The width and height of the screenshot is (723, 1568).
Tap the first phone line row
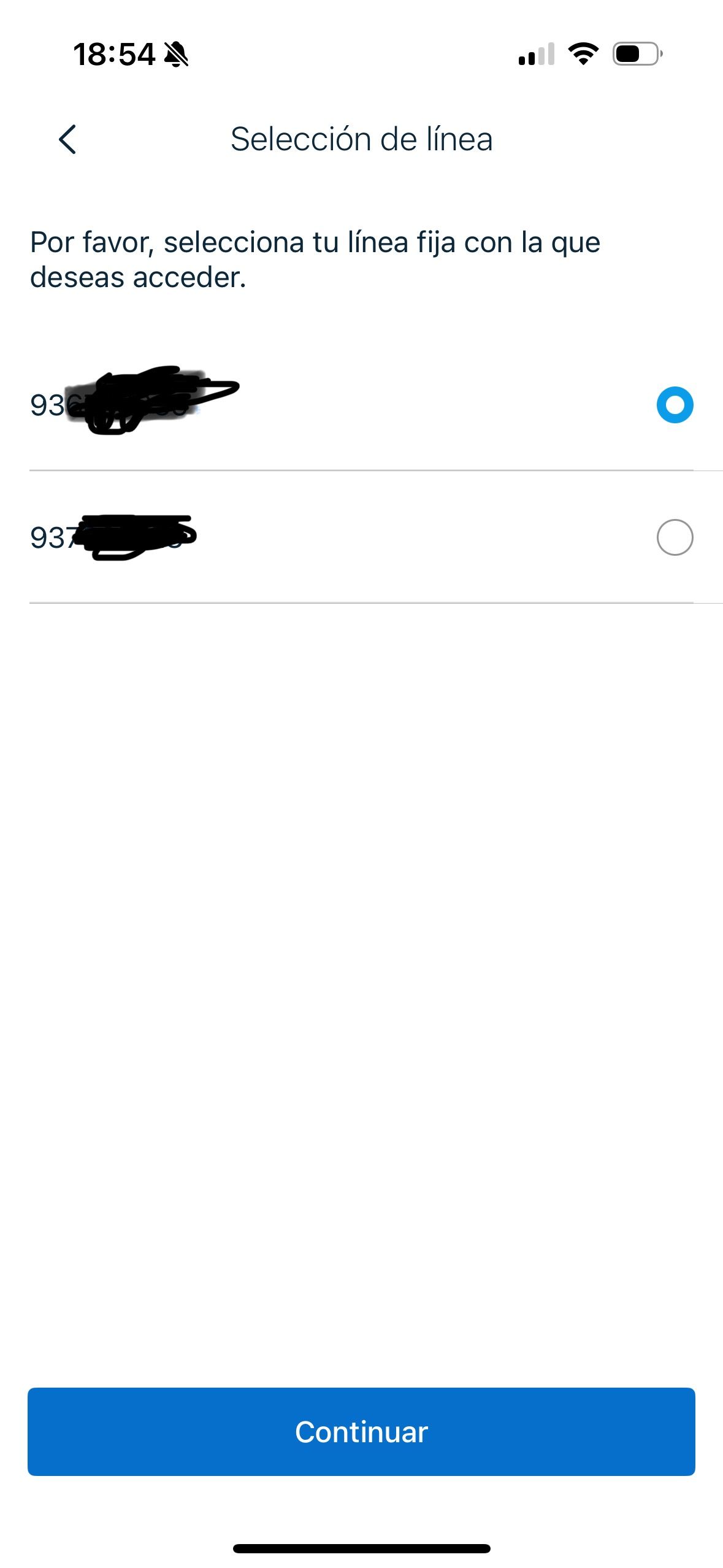361,405
